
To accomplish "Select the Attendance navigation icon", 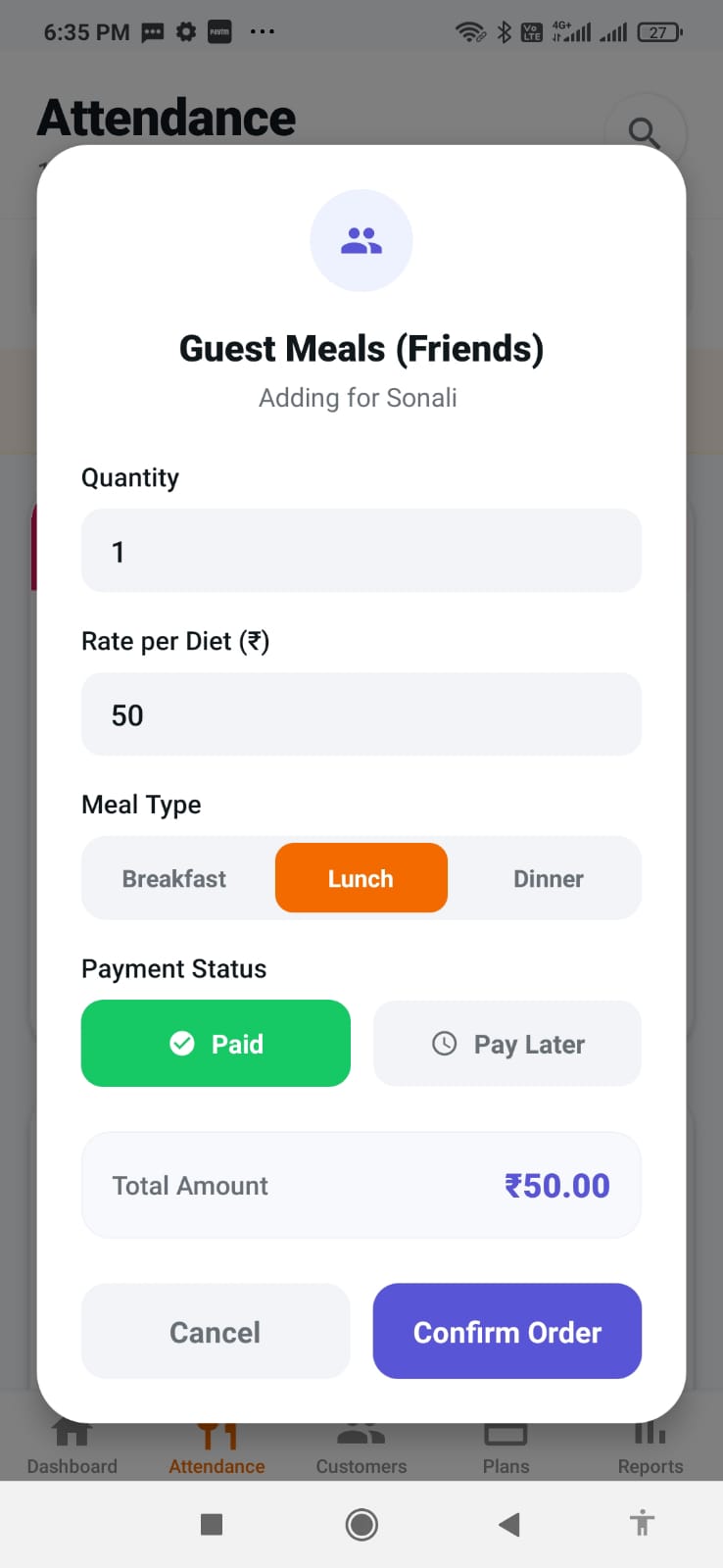I will 217,1431.
